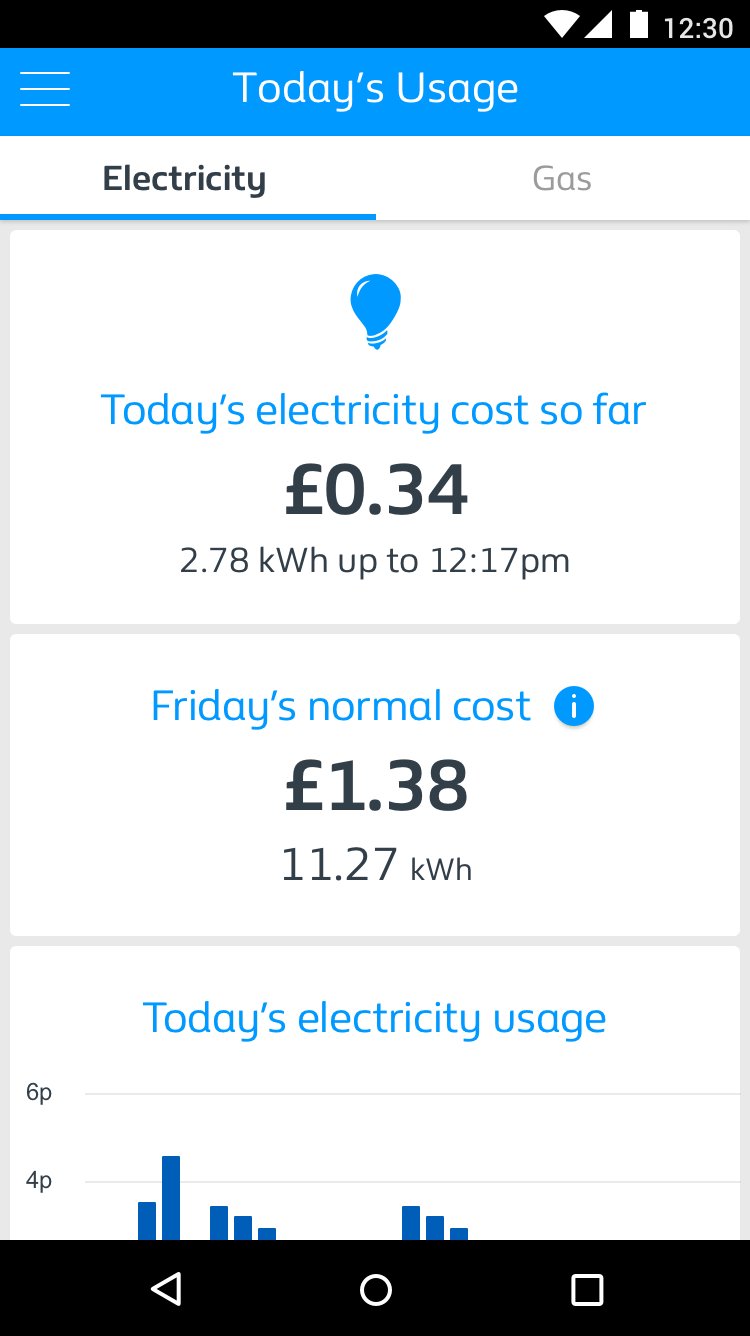The image size is (750, 1336).
Task: Go back using the system back button
Action: pos(166,1289)
